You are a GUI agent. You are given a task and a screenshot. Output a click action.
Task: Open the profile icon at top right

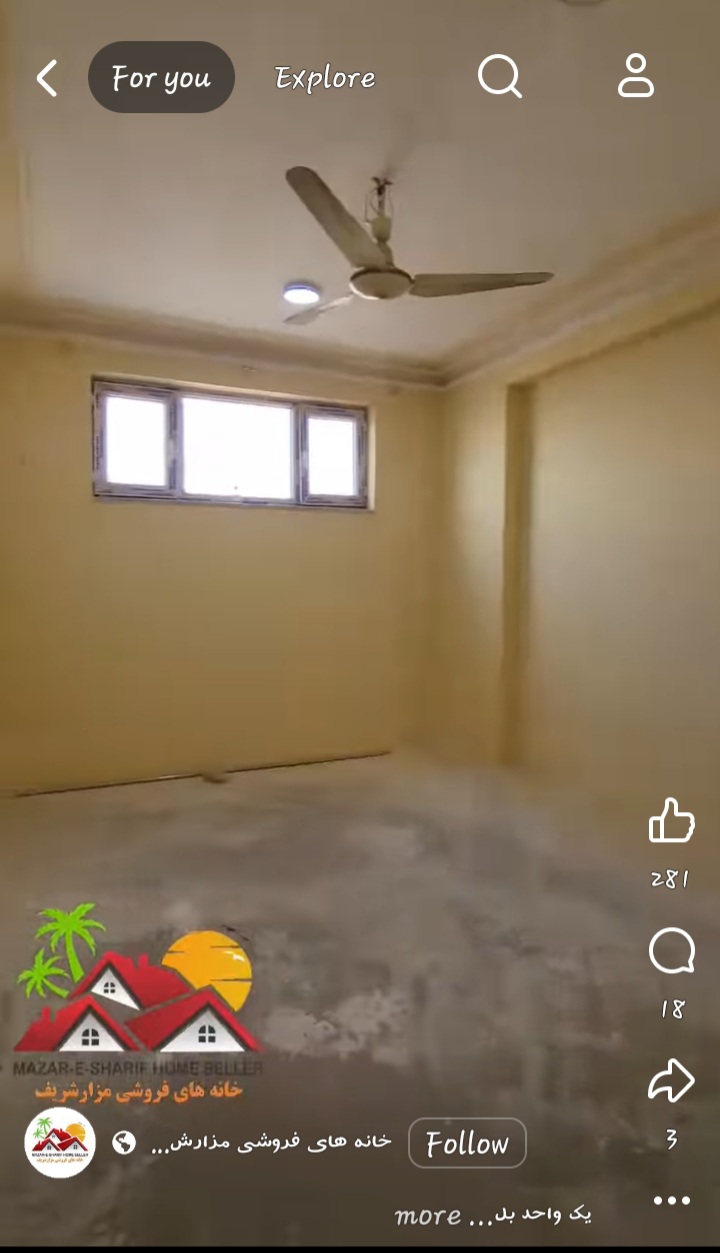point(635,76)
